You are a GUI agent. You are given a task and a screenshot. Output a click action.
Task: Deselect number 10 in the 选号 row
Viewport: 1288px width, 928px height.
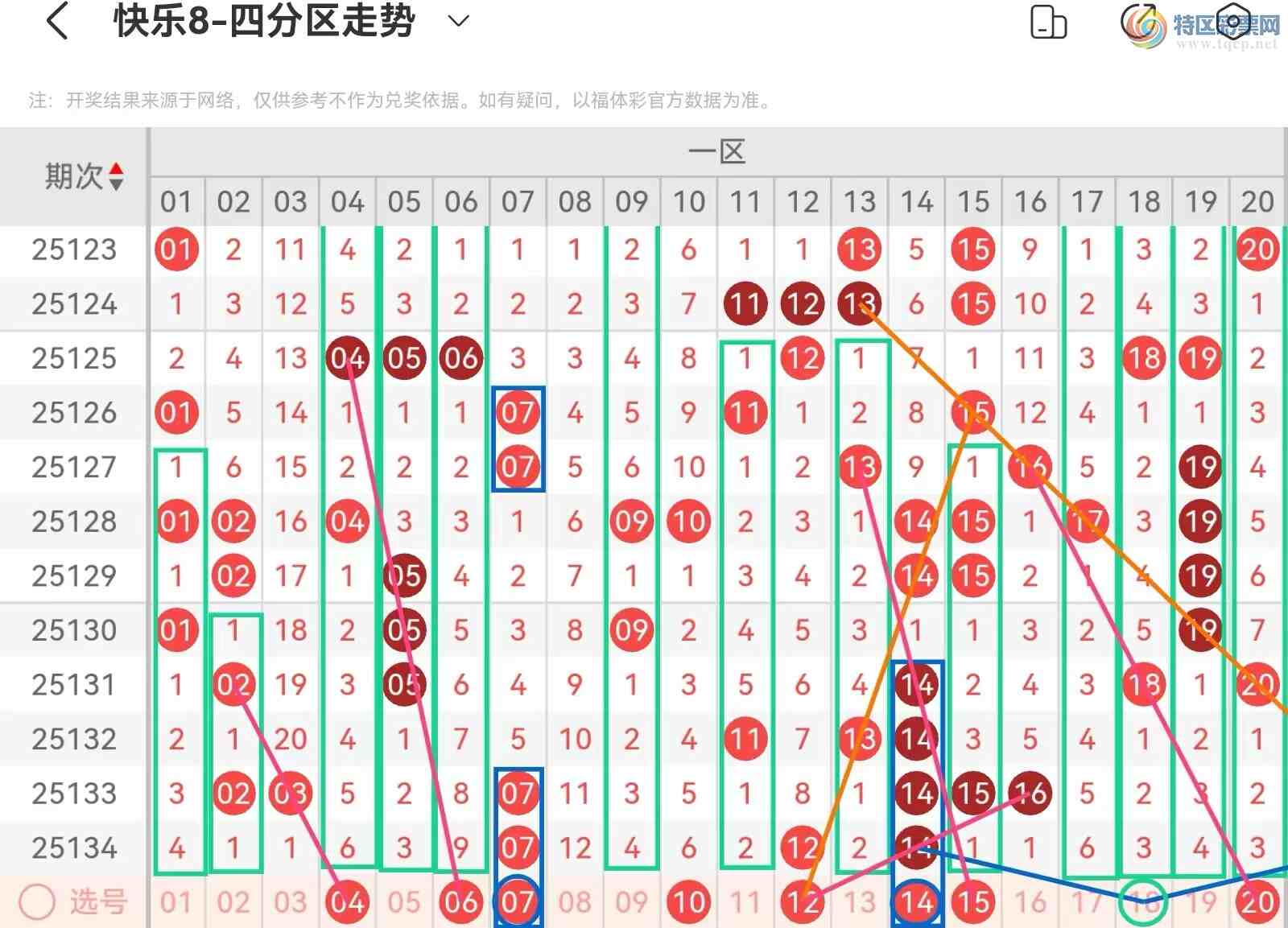[689, 902]
